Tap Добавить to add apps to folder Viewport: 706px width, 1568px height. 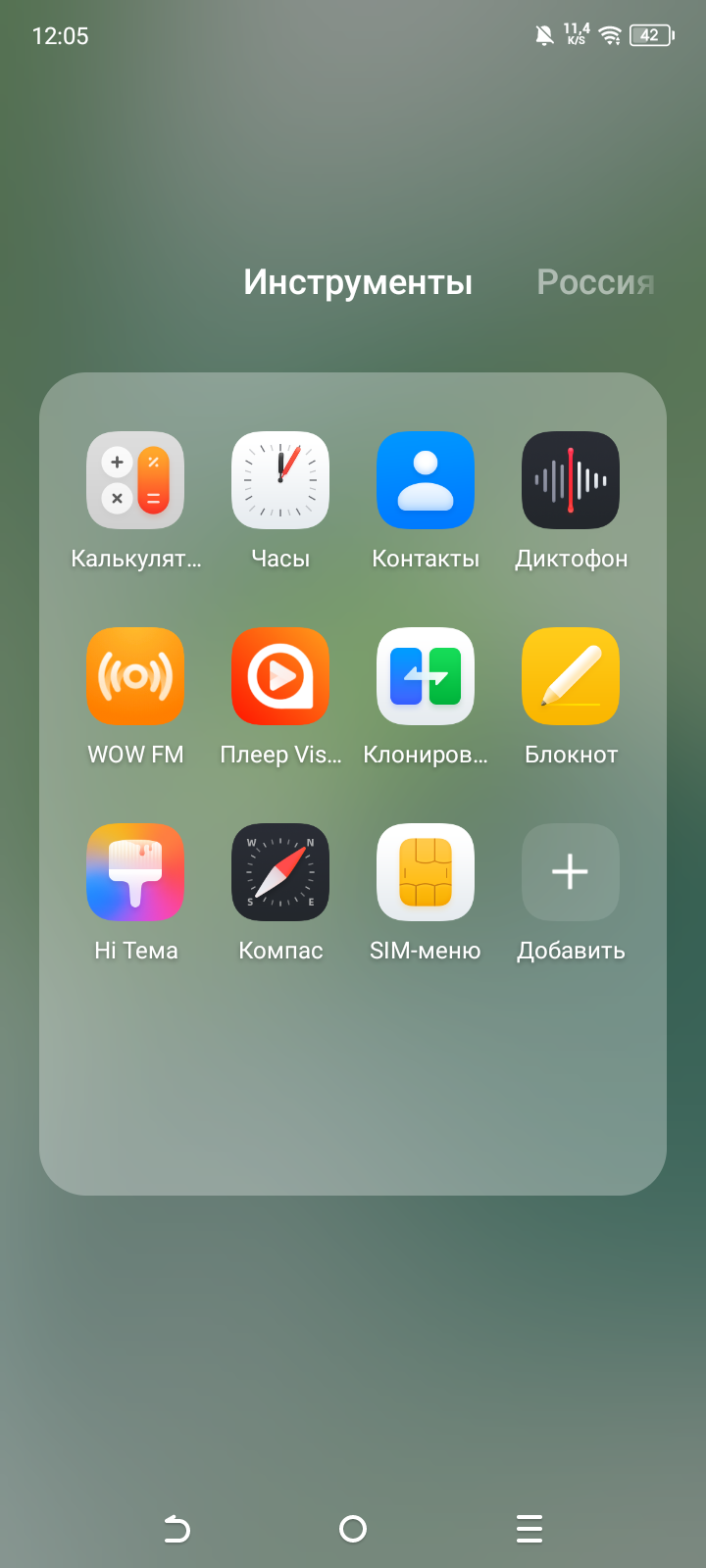[571, 872]
